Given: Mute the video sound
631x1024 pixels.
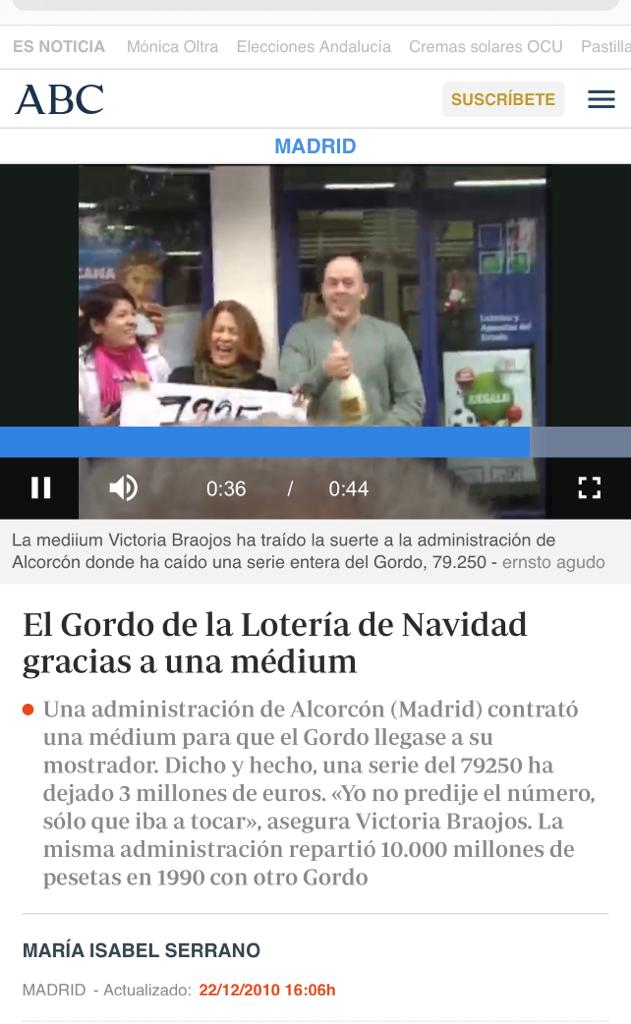Looking at the screenshot, I should [123, 488].
